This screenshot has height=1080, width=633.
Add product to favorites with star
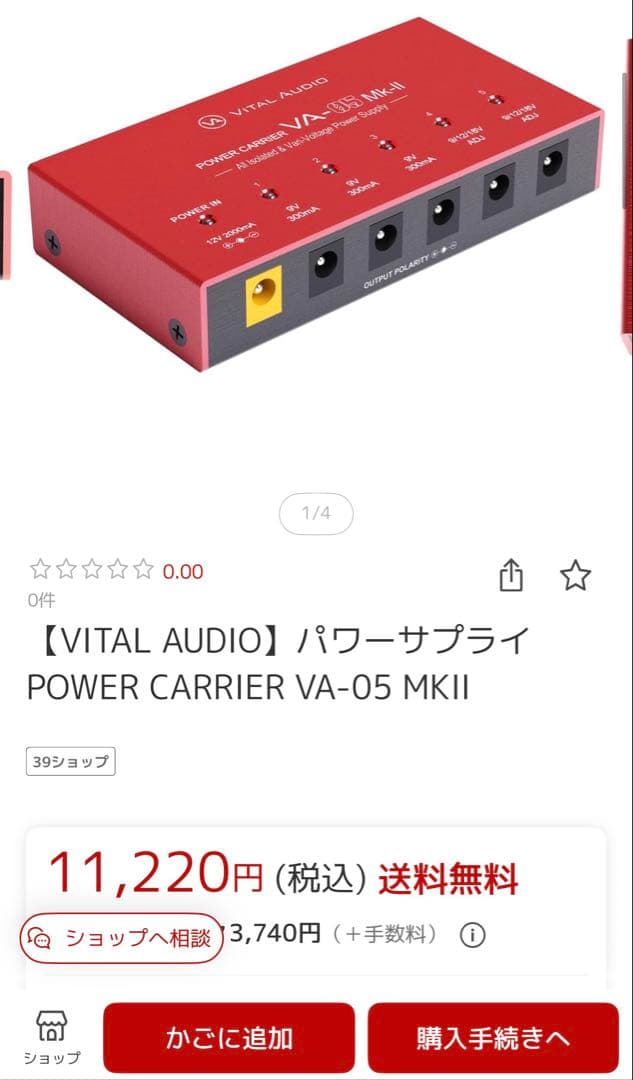(575, 576)
